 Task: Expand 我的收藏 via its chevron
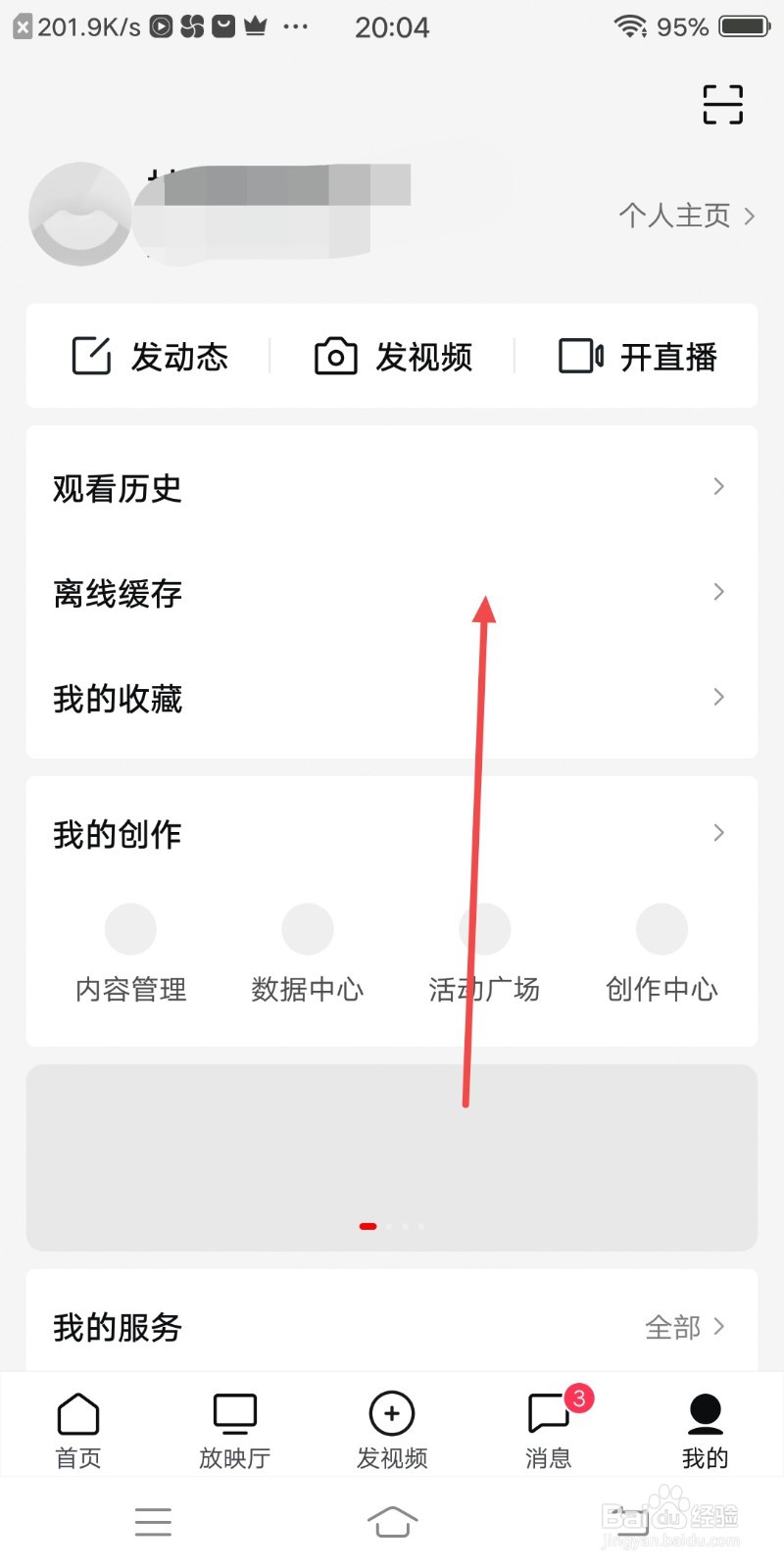(x=718, y=697)
